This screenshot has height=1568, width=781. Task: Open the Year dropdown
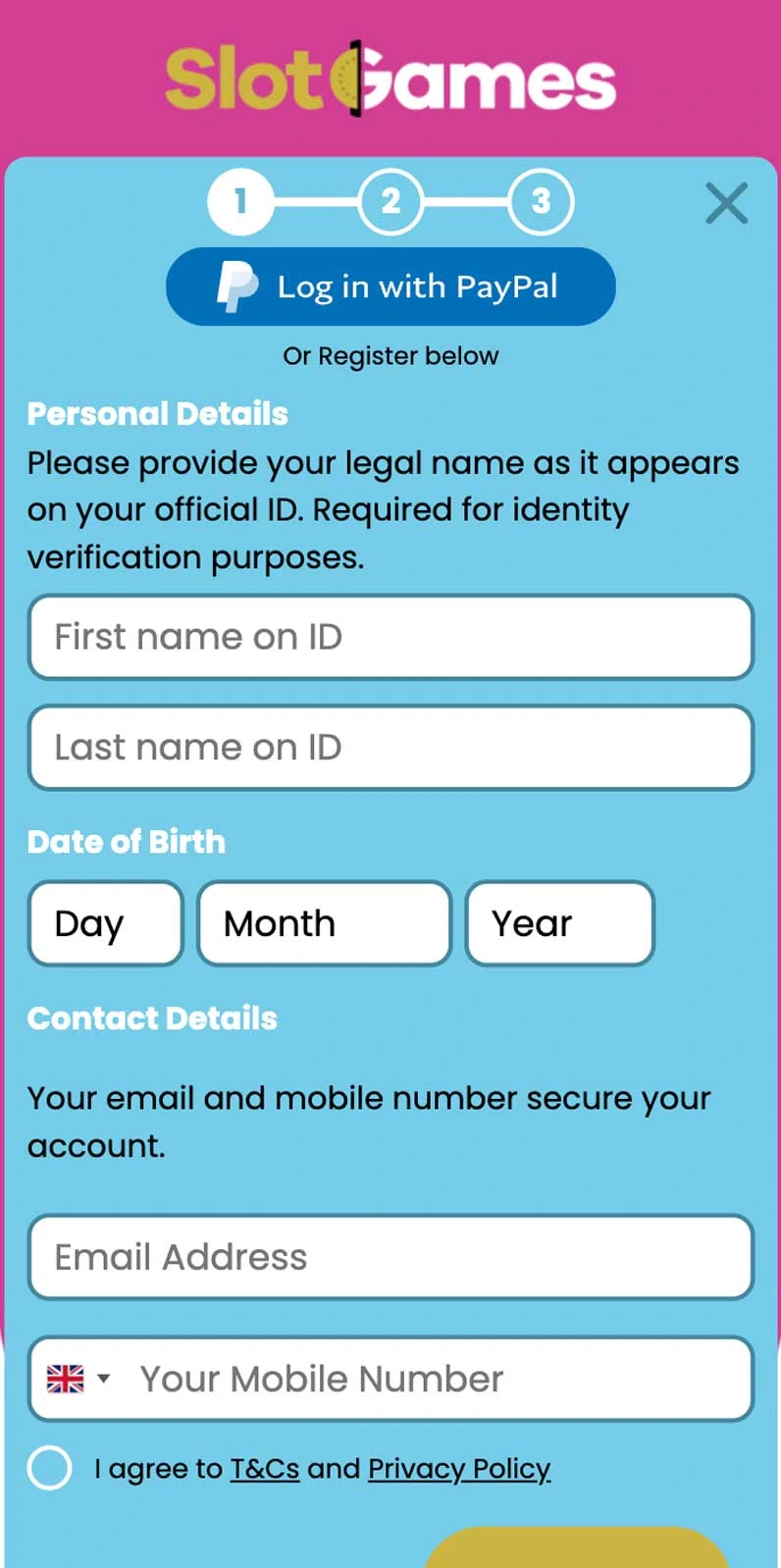559,923
